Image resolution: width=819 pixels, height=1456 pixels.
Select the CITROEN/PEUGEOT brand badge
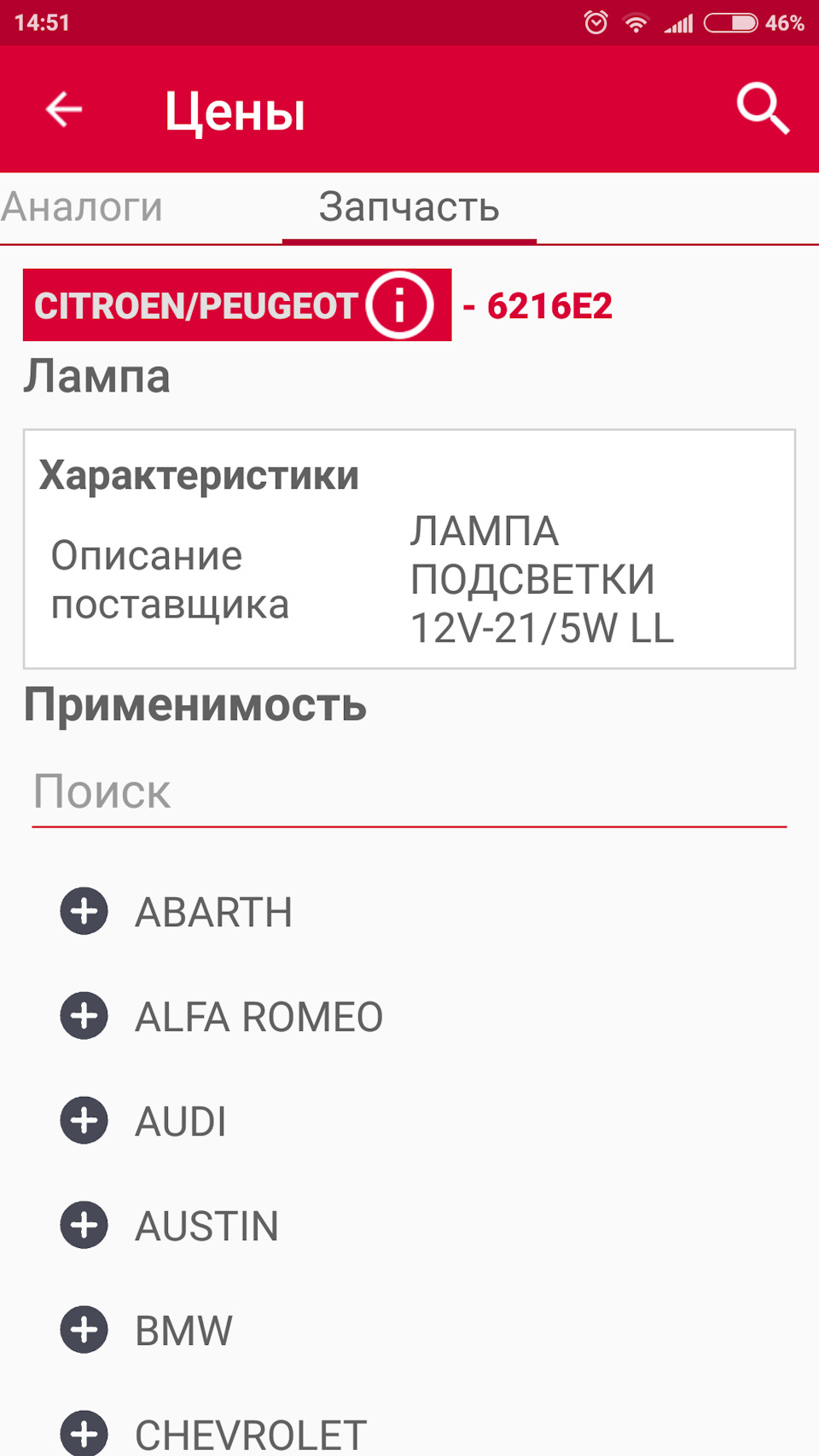click(x=196, y=305)
